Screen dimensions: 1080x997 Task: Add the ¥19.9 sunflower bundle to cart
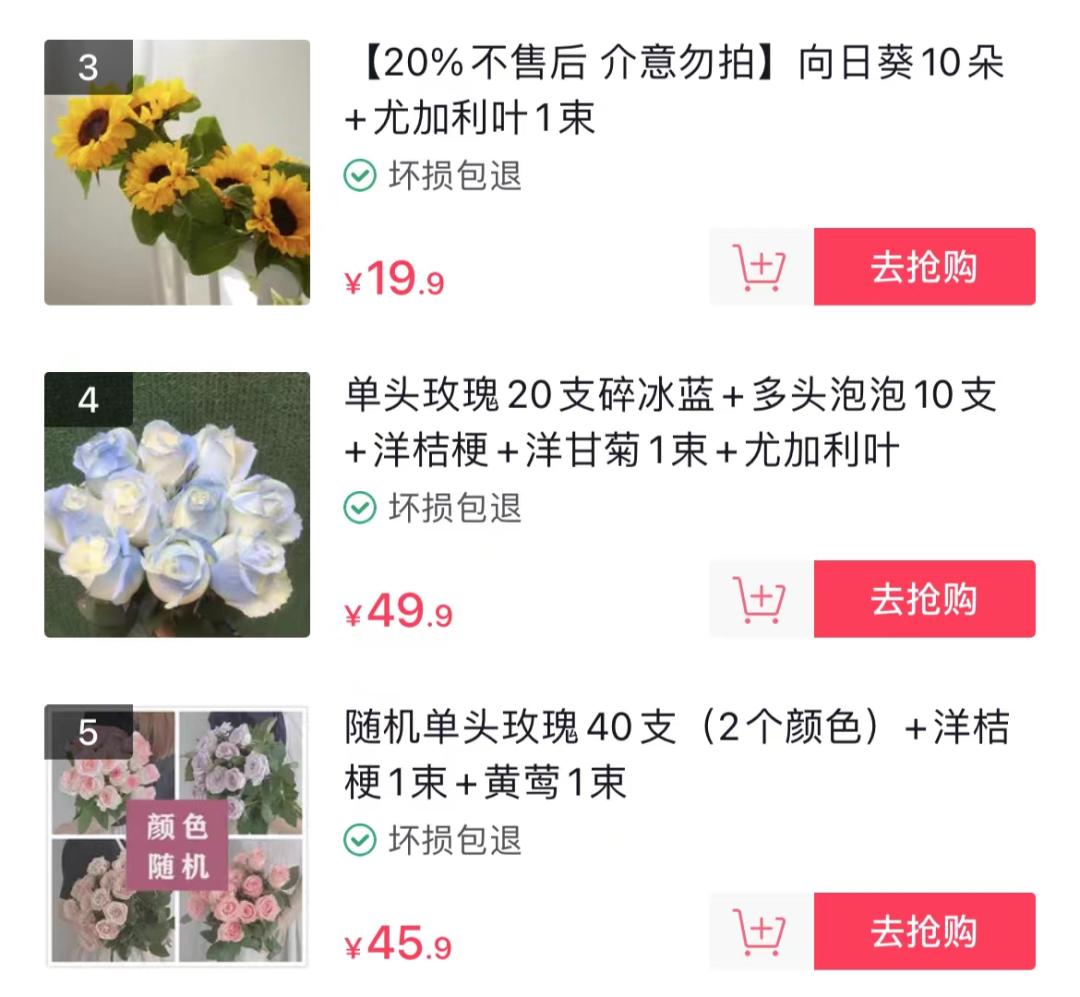pos(760,267)
